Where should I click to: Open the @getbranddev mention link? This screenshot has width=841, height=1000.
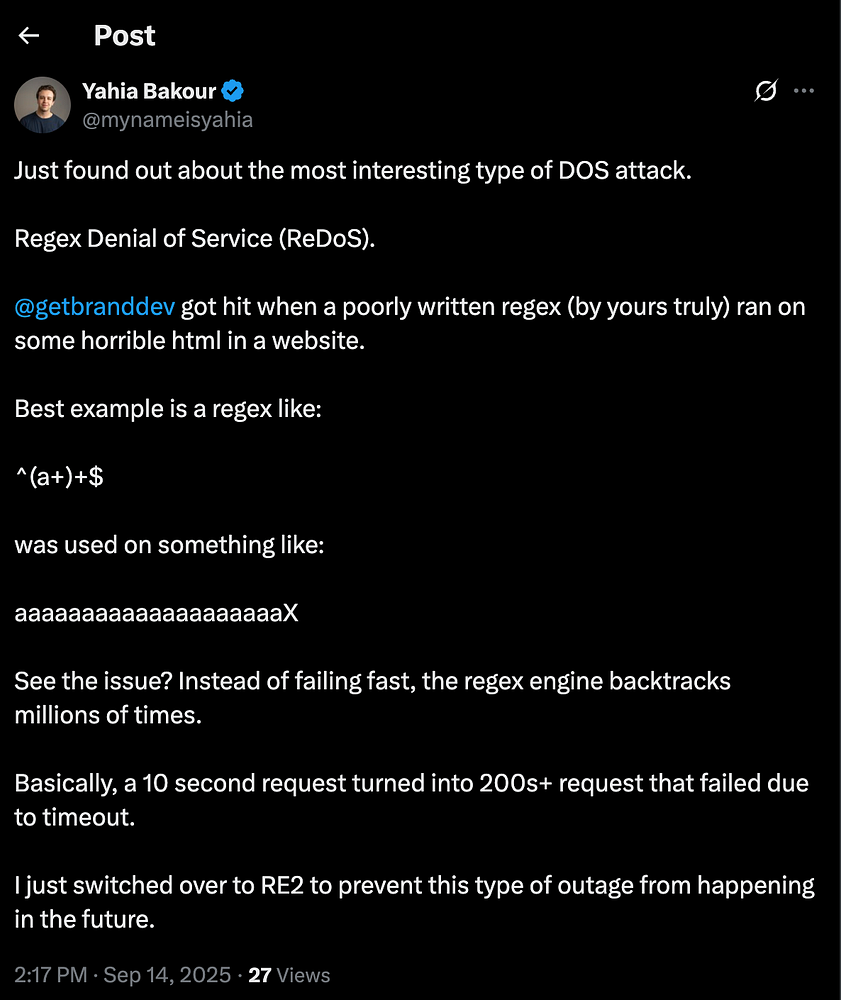tap(94, 307)
